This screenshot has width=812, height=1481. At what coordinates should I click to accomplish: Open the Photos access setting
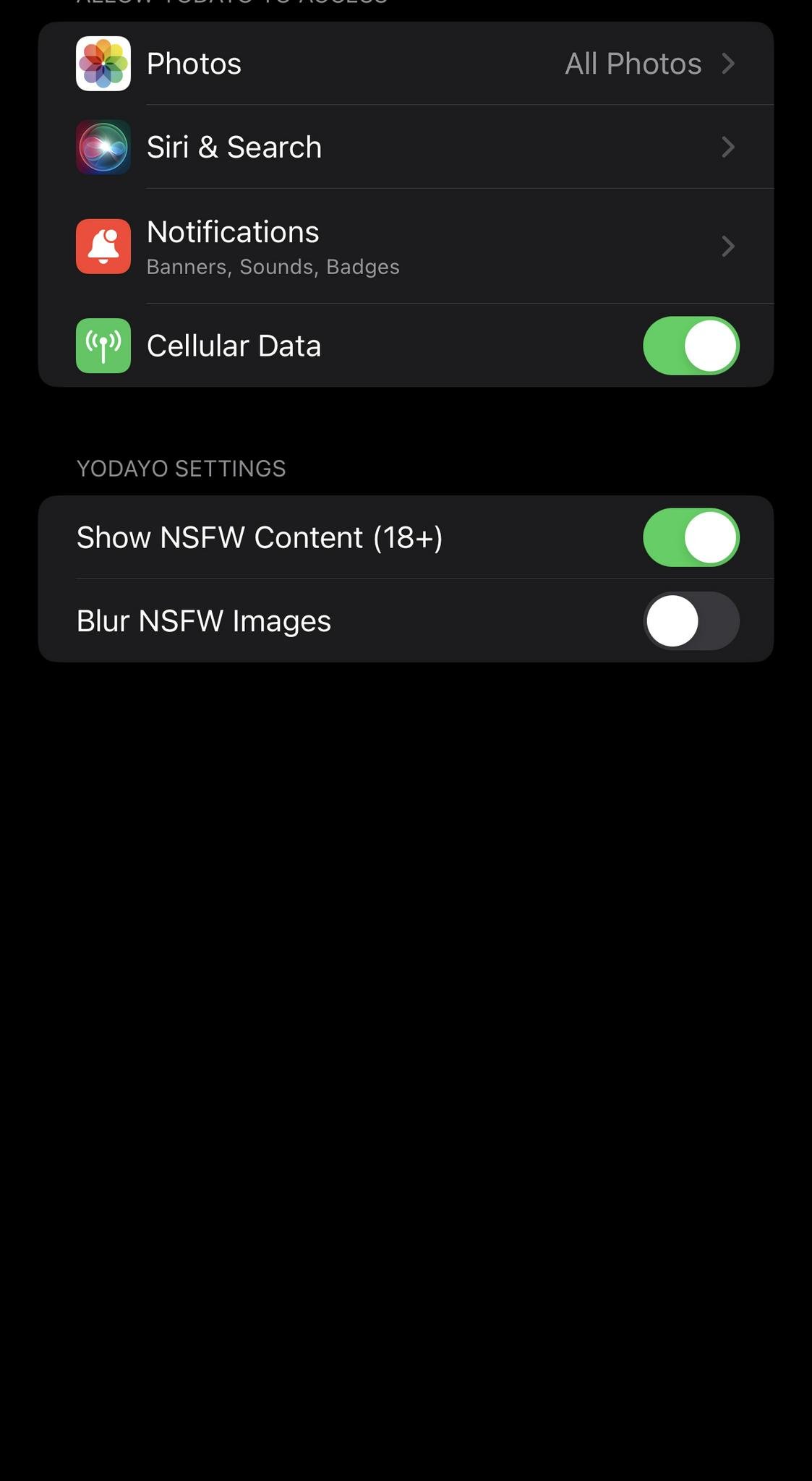(x=406, y=64)
